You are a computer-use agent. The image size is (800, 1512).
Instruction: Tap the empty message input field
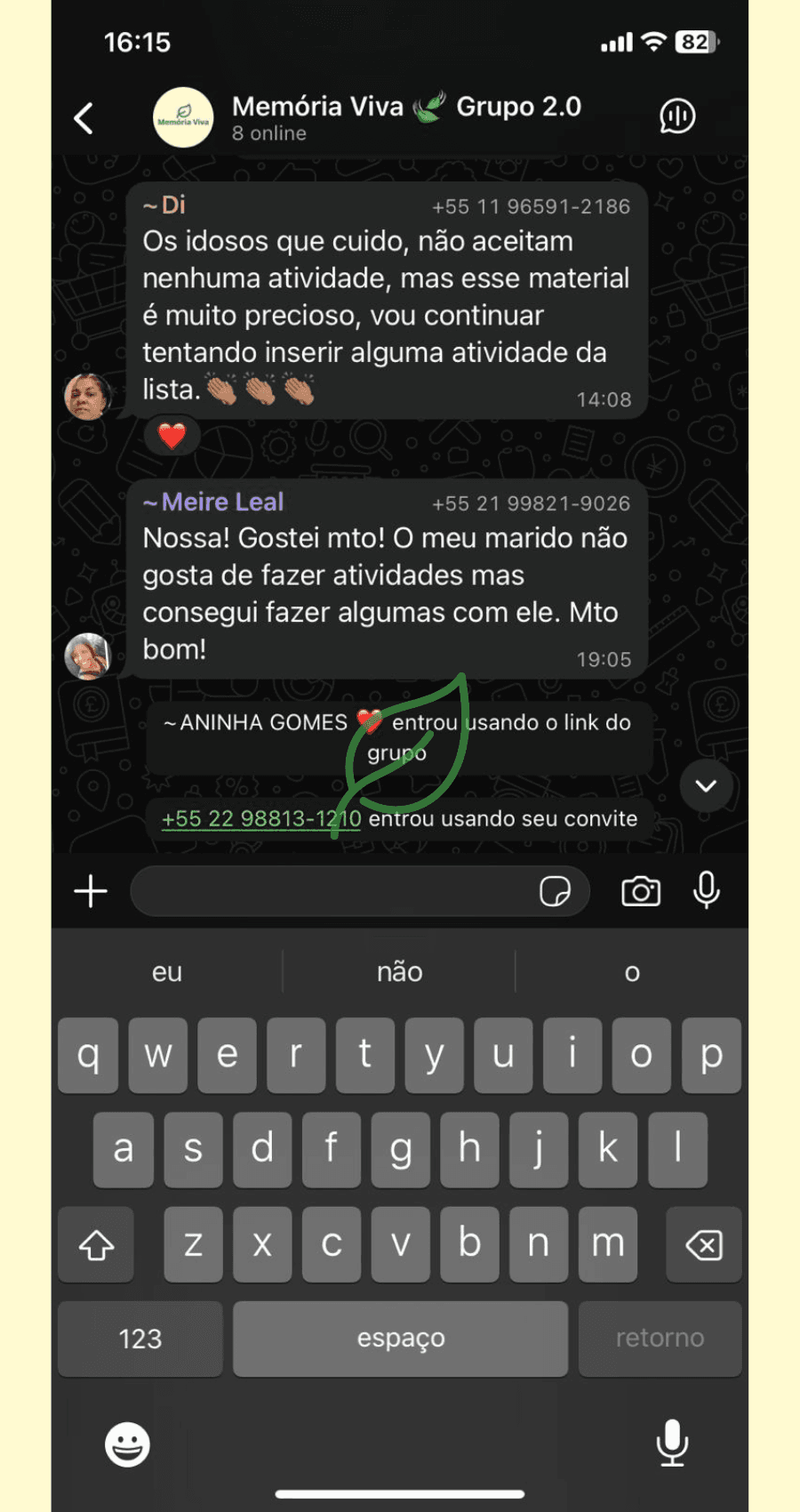pos(338,891)
